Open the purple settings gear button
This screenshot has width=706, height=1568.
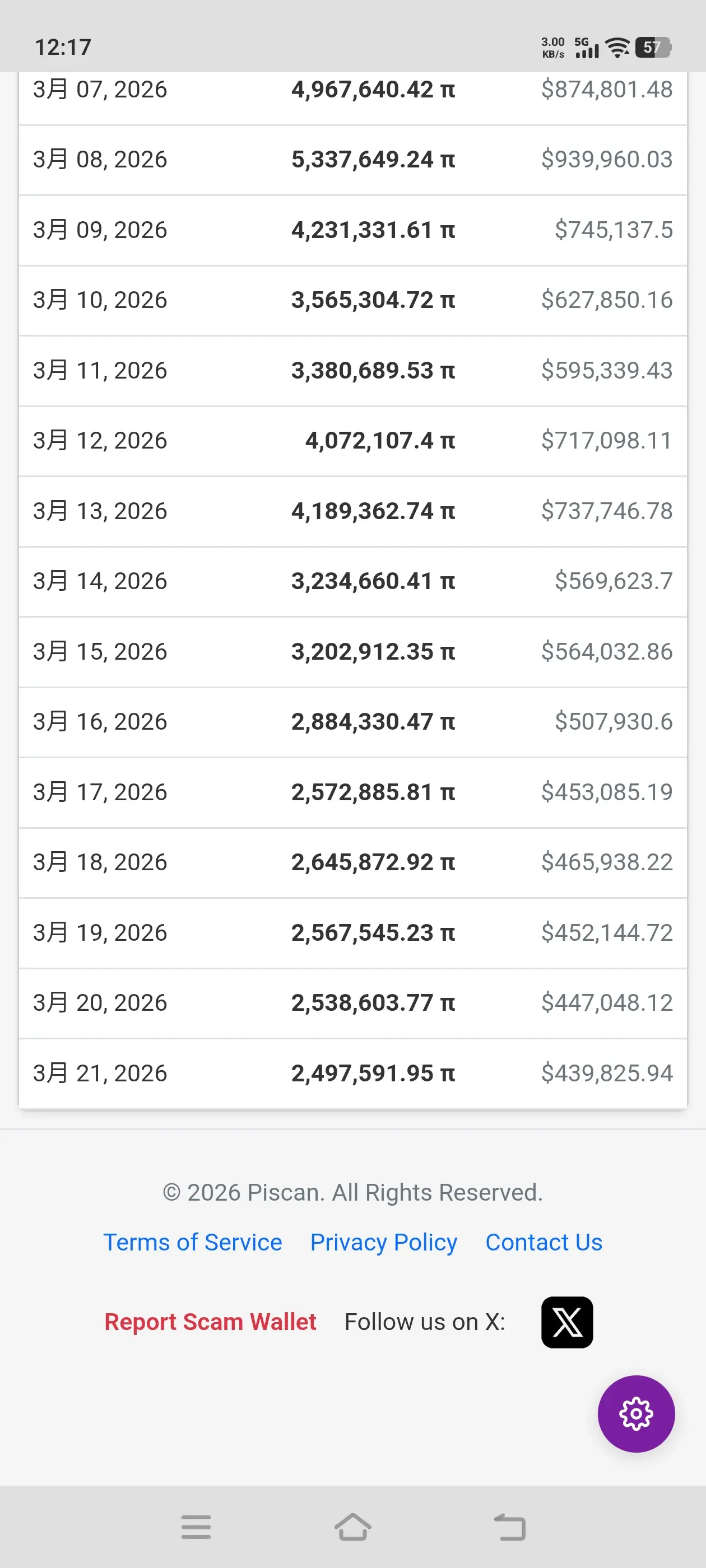(x=635, y=1413)
